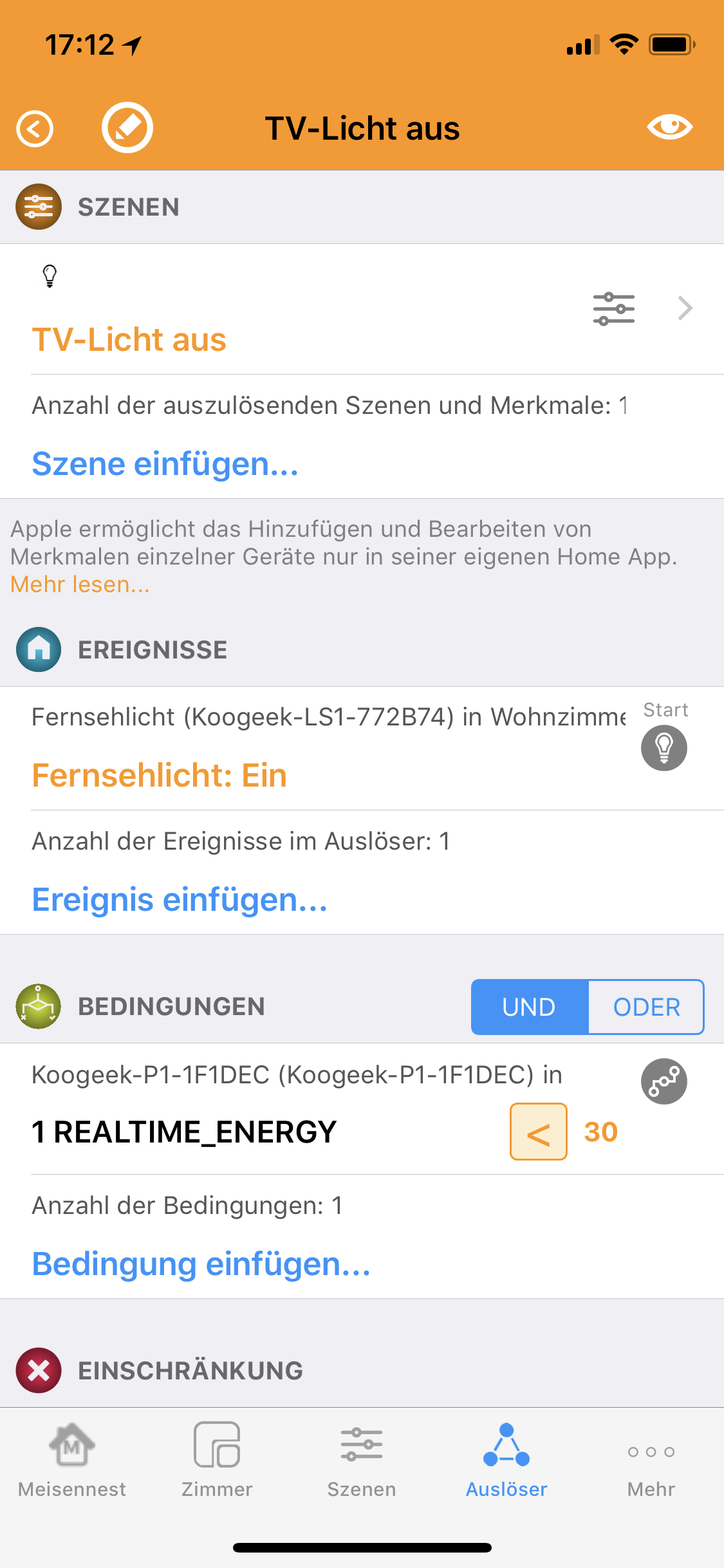Tap Bedingung einfügen... to add condition
Screen dimensions: 724x1568
[201, 1264]
